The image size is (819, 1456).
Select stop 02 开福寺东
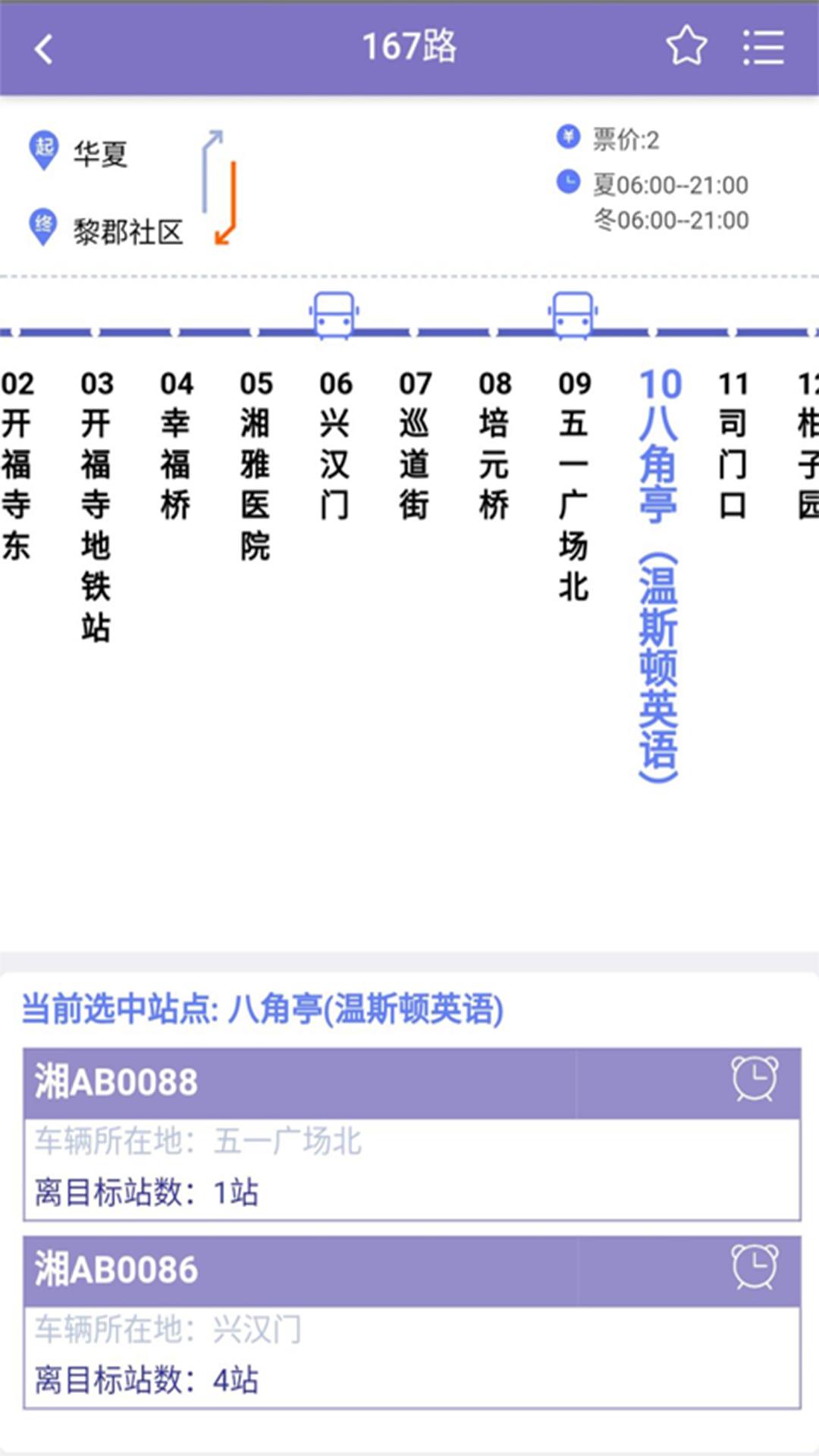coord(17,466)
